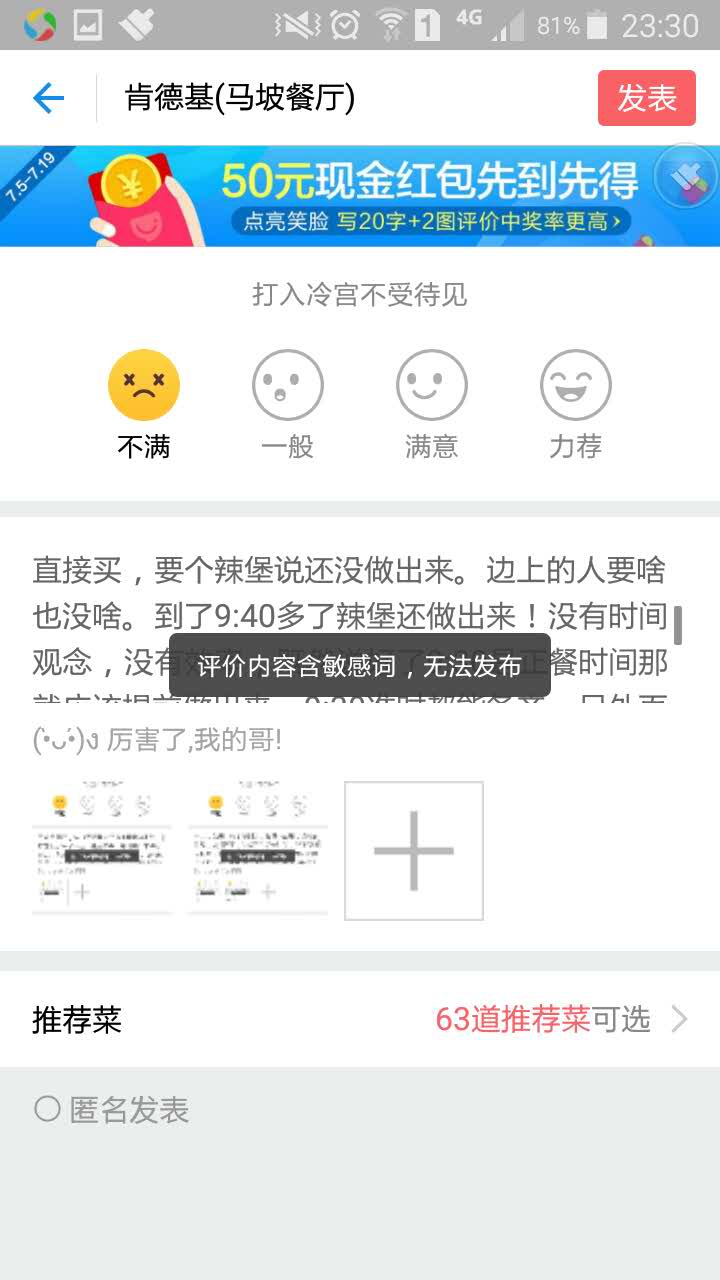The width and height of the screenshot is (720, 1280).
Task: Open the second uploaded photo thumbnail
Action: [x=258, y=850]
